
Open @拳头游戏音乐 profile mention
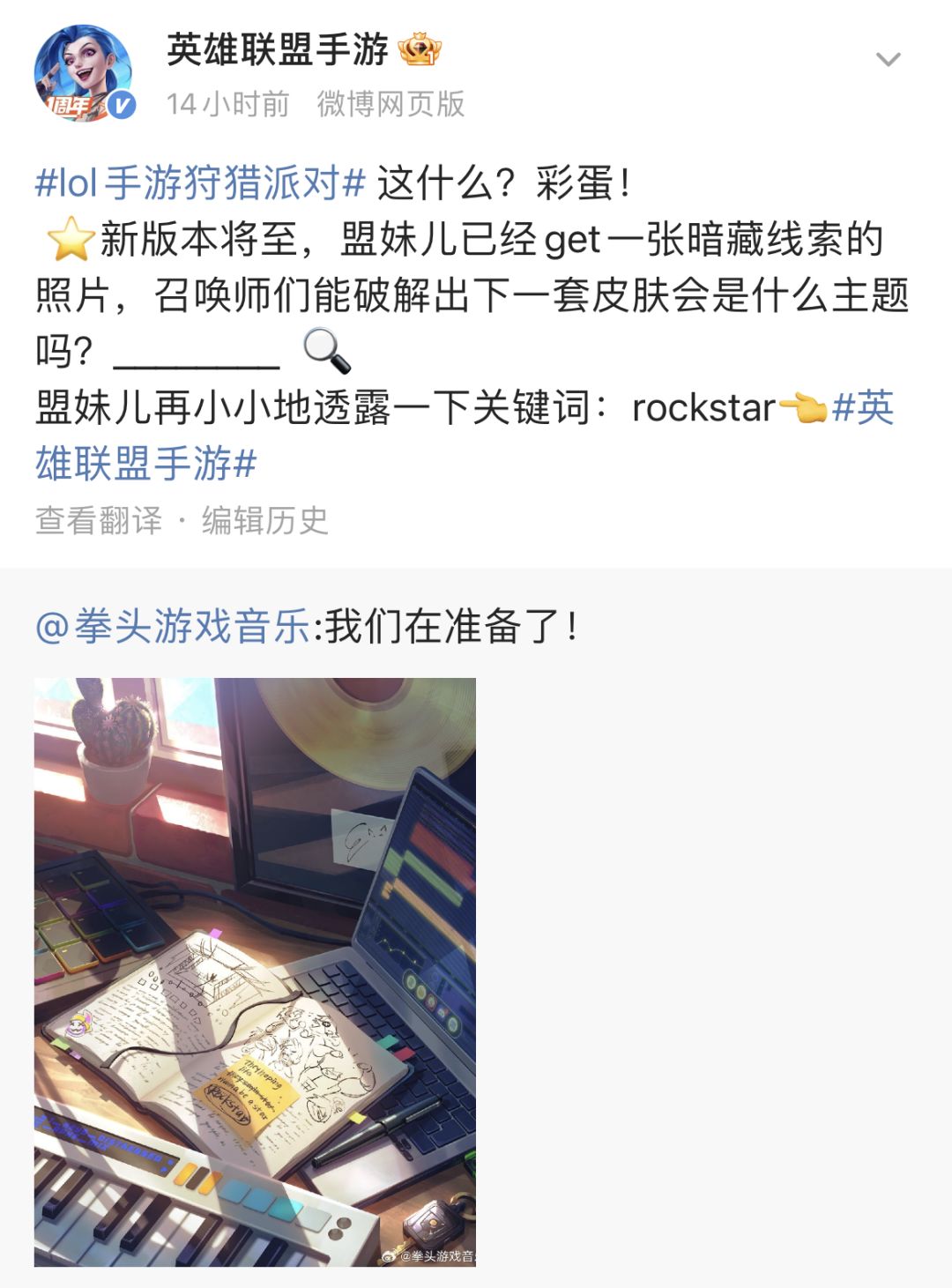173,627
